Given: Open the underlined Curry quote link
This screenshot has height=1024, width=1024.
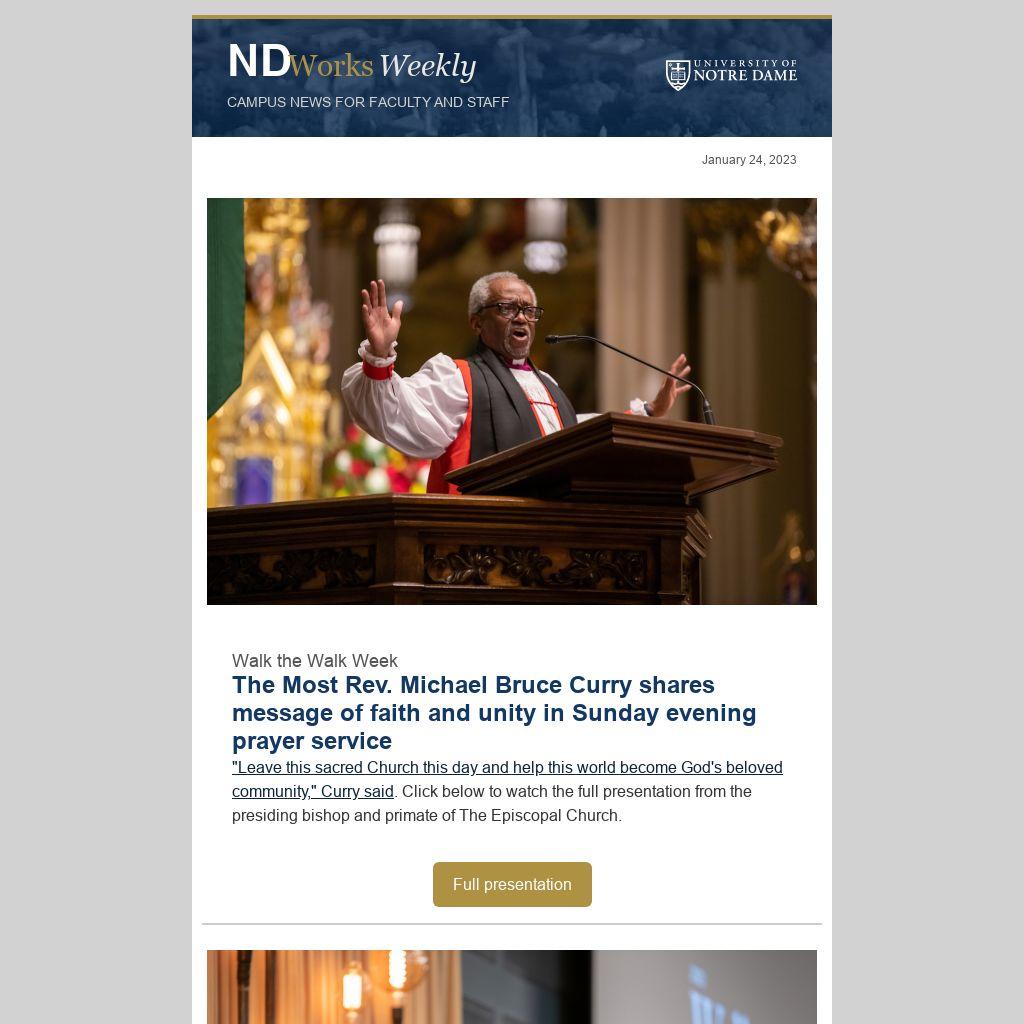Looking at the screenshot, I should (x=506, y=768).
